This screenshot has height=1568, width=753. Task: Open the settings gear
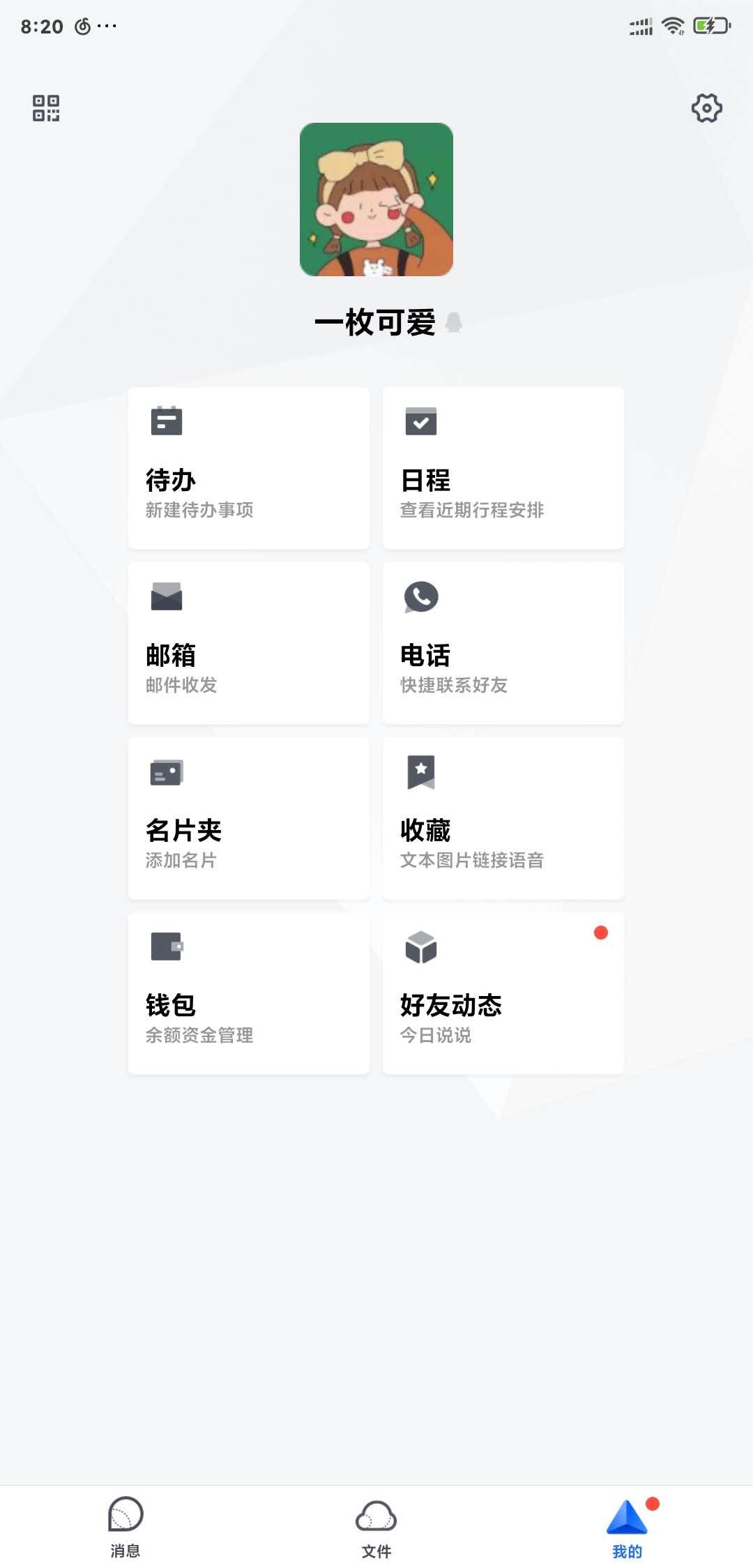[x=707, y=108]
